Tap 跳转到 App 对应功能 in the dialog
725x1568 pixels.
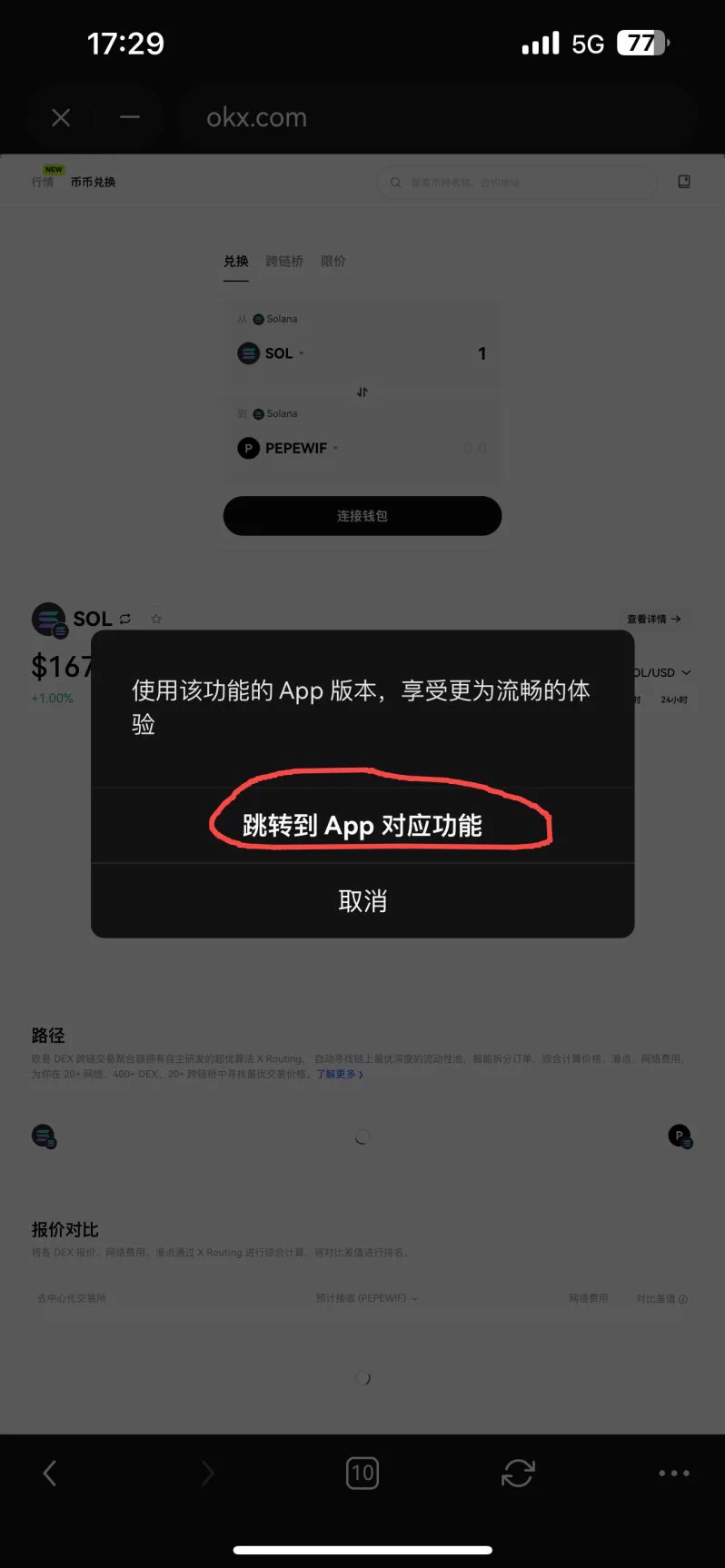point(362,825)
